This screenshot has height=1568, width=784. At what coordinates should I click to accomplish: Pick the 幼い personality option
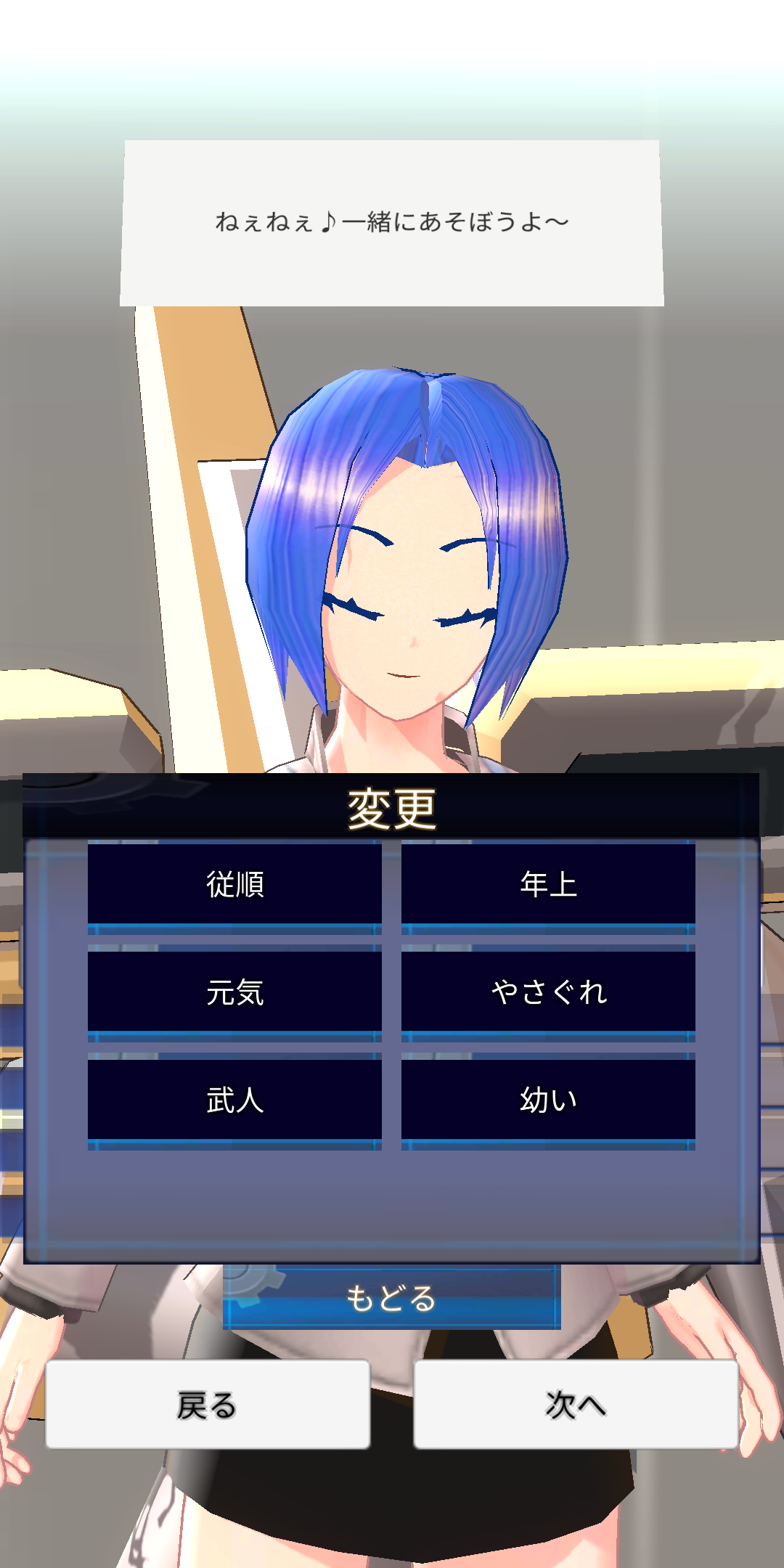548,1101
